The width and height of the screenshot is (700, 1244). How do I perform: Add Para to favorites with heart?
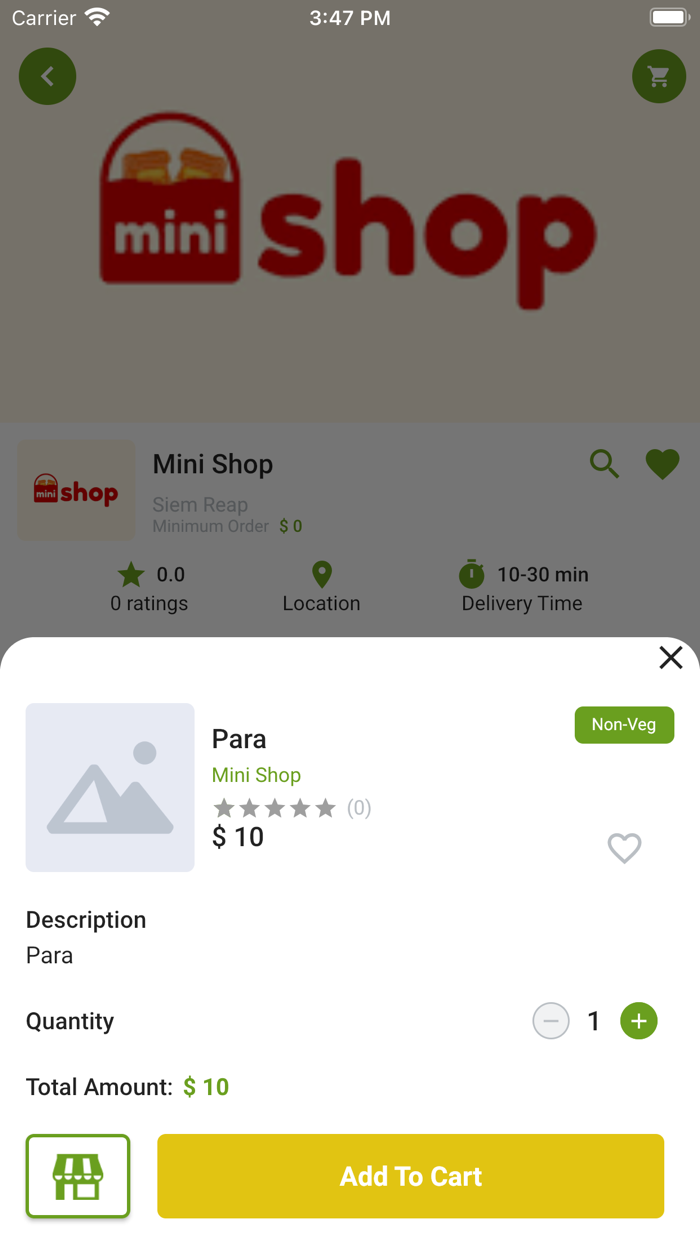click(625, 848)
